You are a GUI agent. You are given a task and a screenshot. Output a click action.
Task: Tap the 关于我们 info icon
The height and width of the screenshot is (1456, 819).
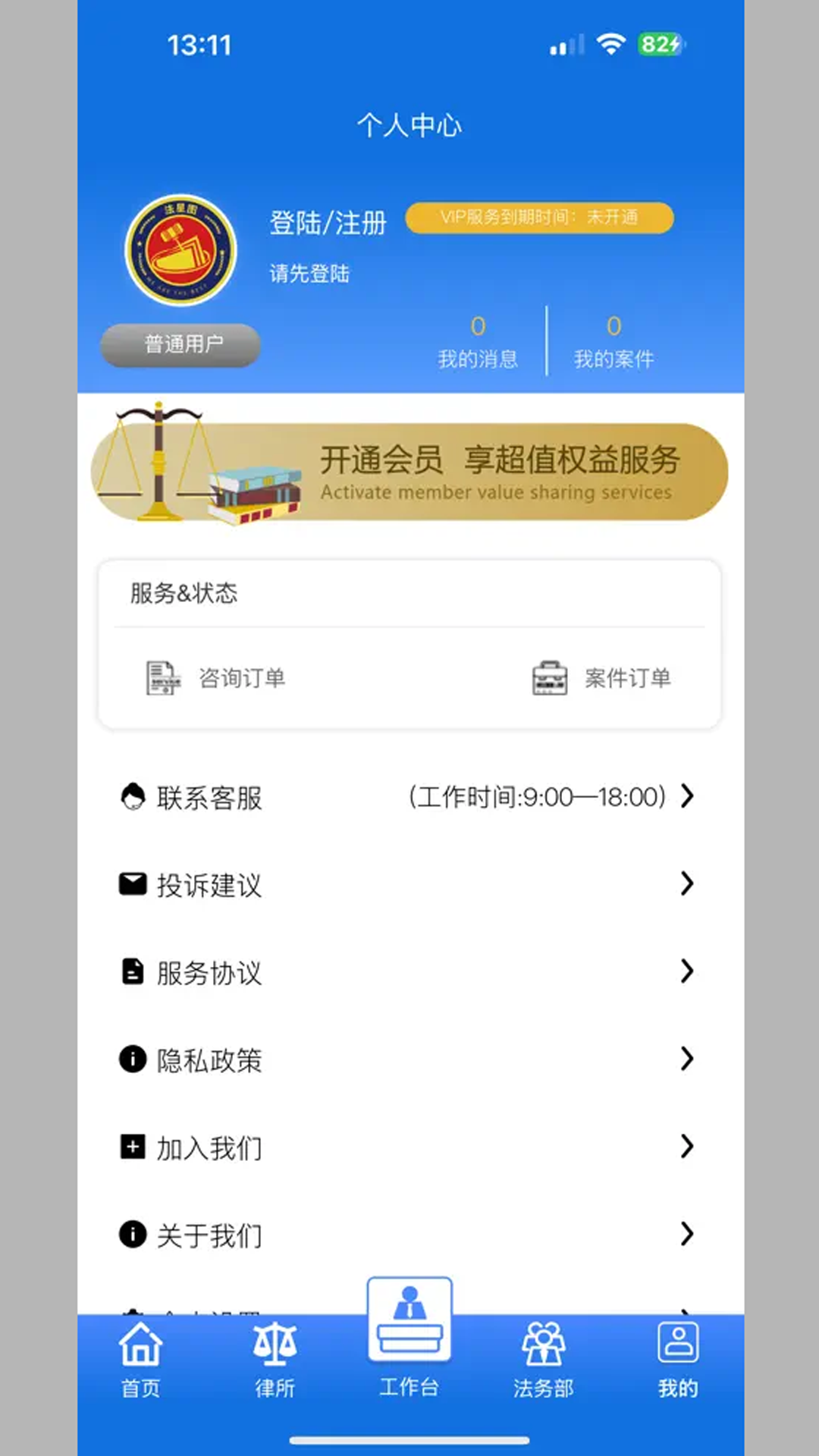point(133,1235)
